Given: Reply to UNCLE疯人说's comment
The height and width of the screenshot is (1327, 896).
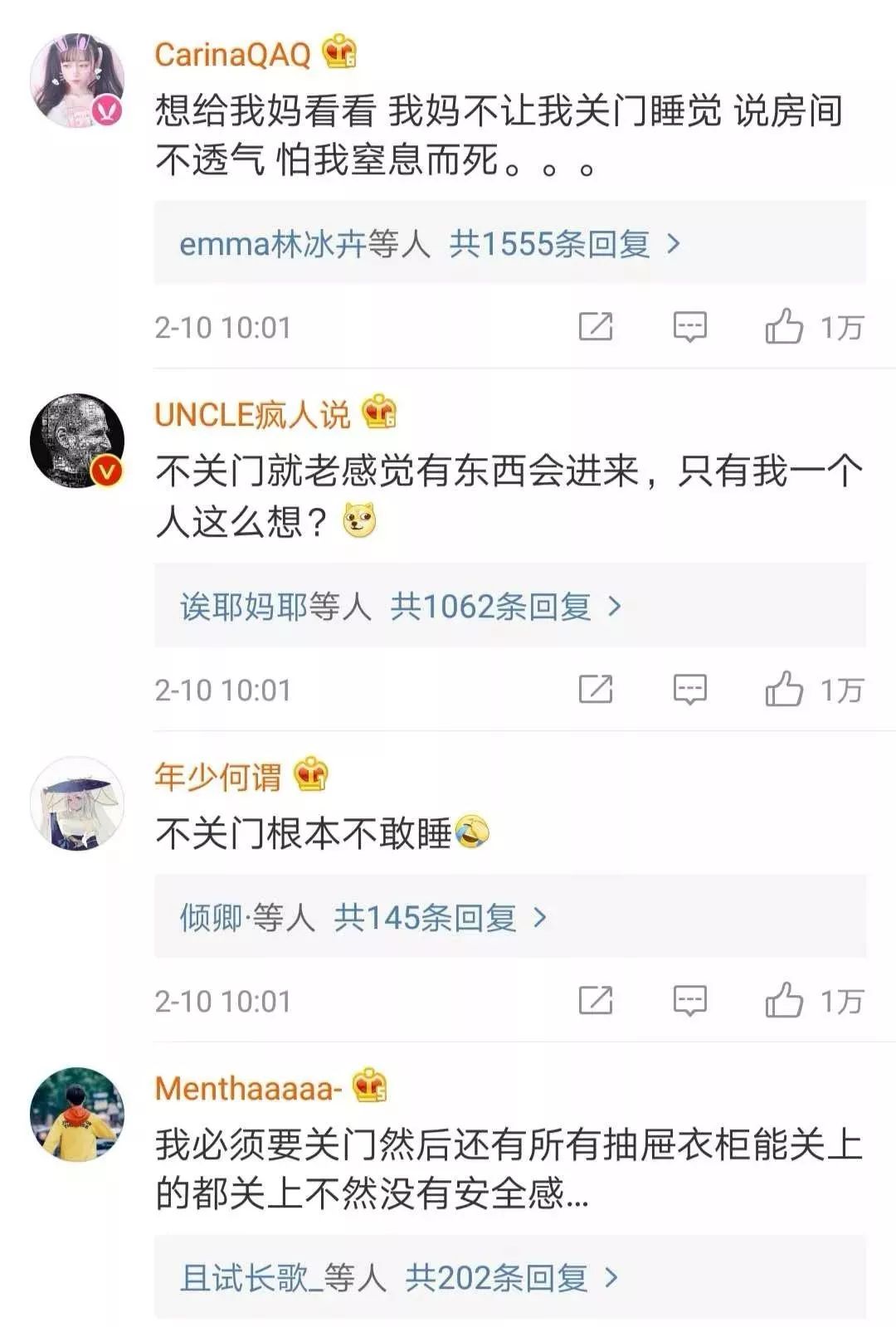Looking at the screenshot, I should pyautogui.click(x=689, y=690).
